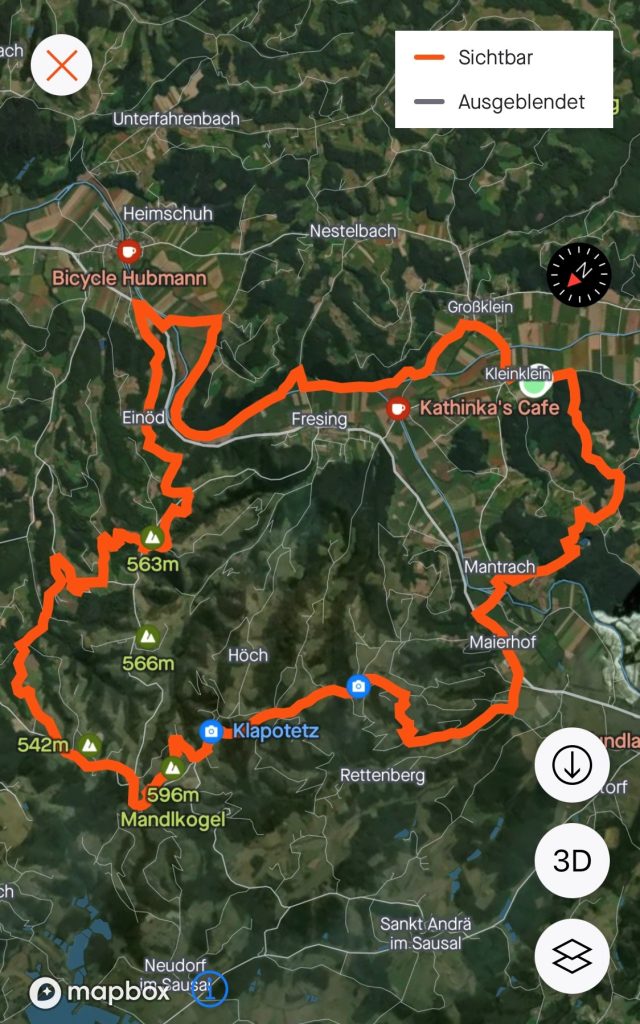Select the 542m peak marker
The height and width of the screenshot is (1024, 640).
[90, 744]
